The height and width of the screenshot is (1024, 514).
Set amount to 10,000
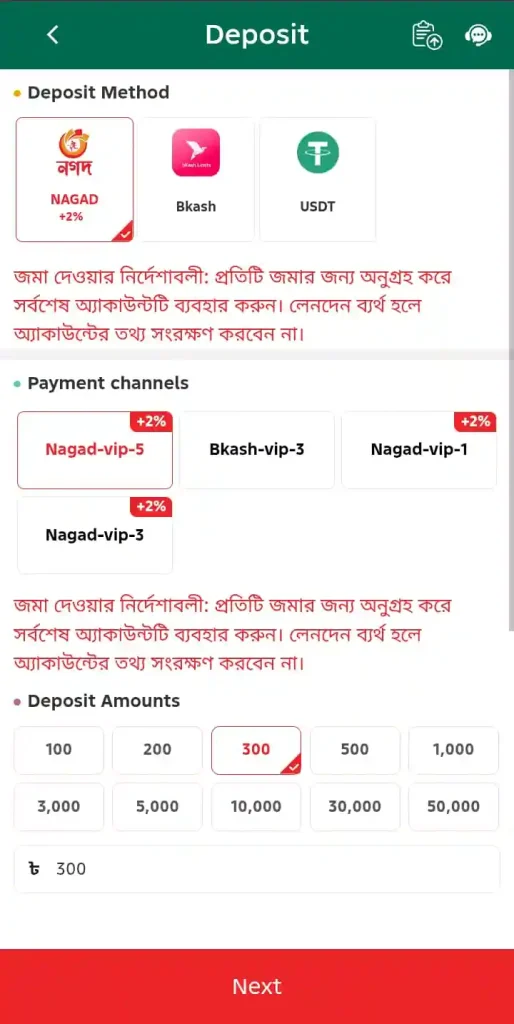256,807
